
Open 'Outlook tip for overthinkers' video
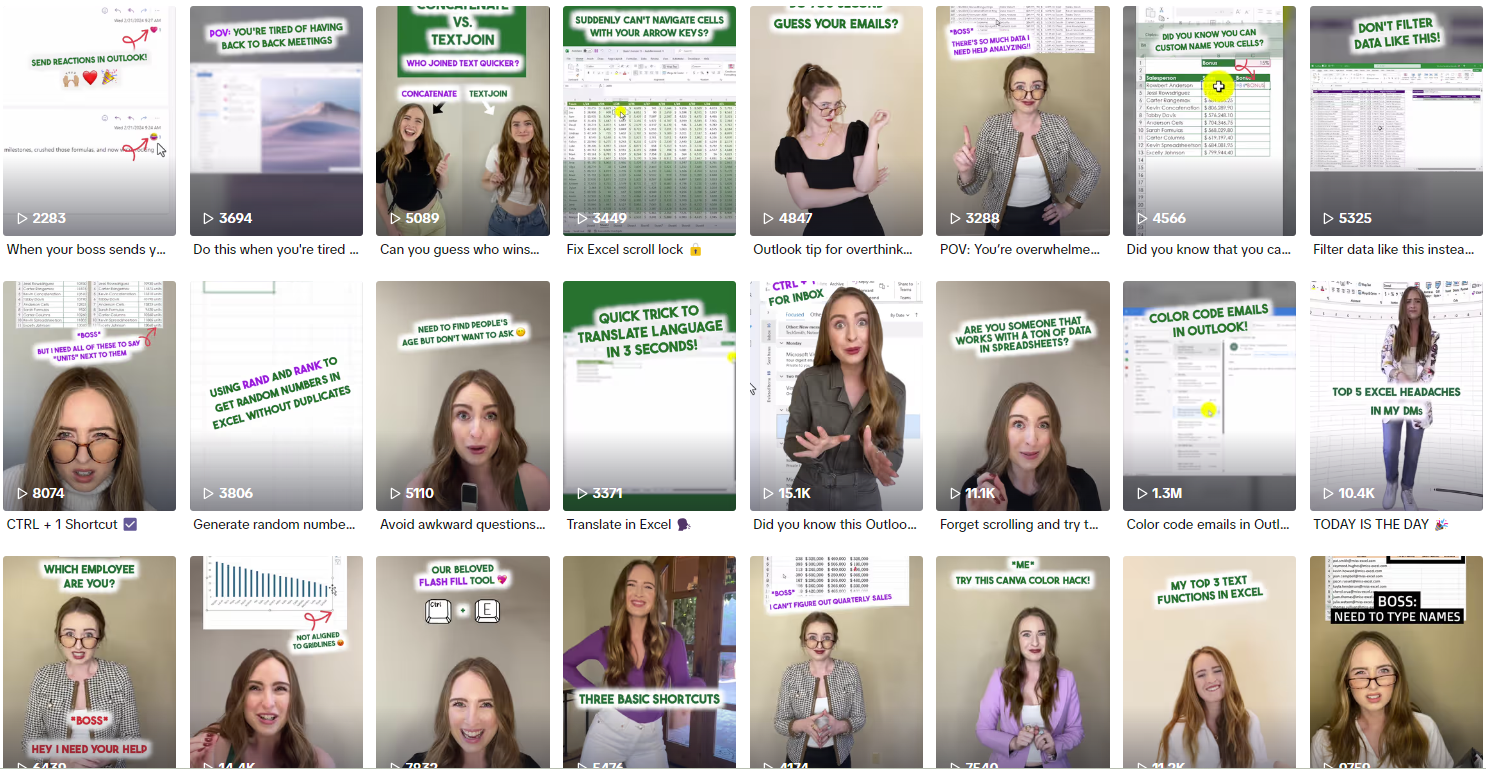(836, 120)
